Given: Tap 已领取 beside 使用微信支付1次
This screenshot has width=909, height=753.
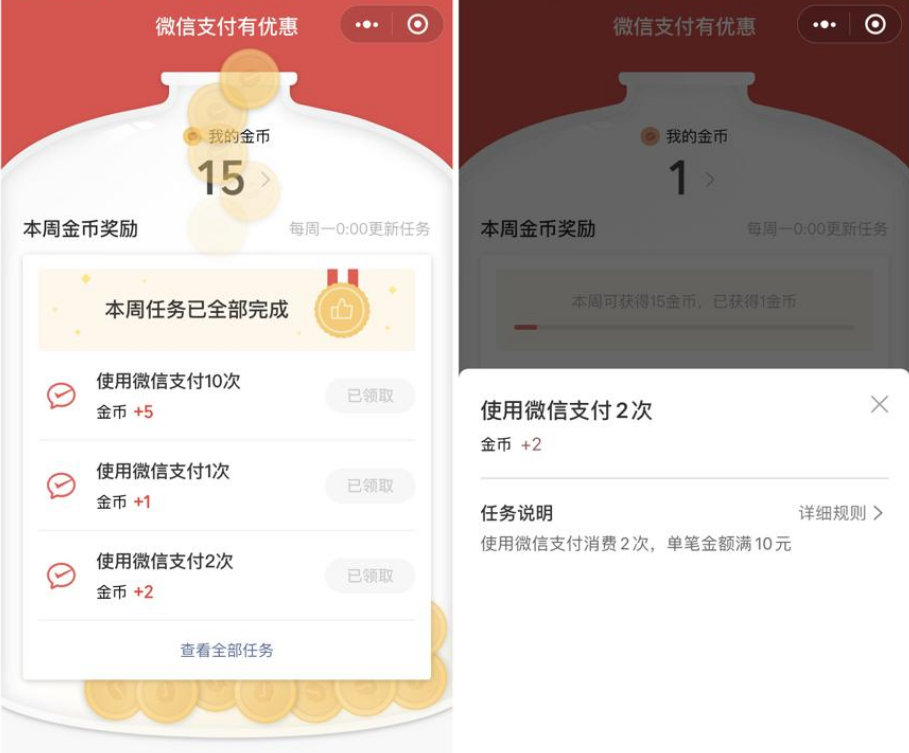Looking at the screenshot, I should (370, 486).
